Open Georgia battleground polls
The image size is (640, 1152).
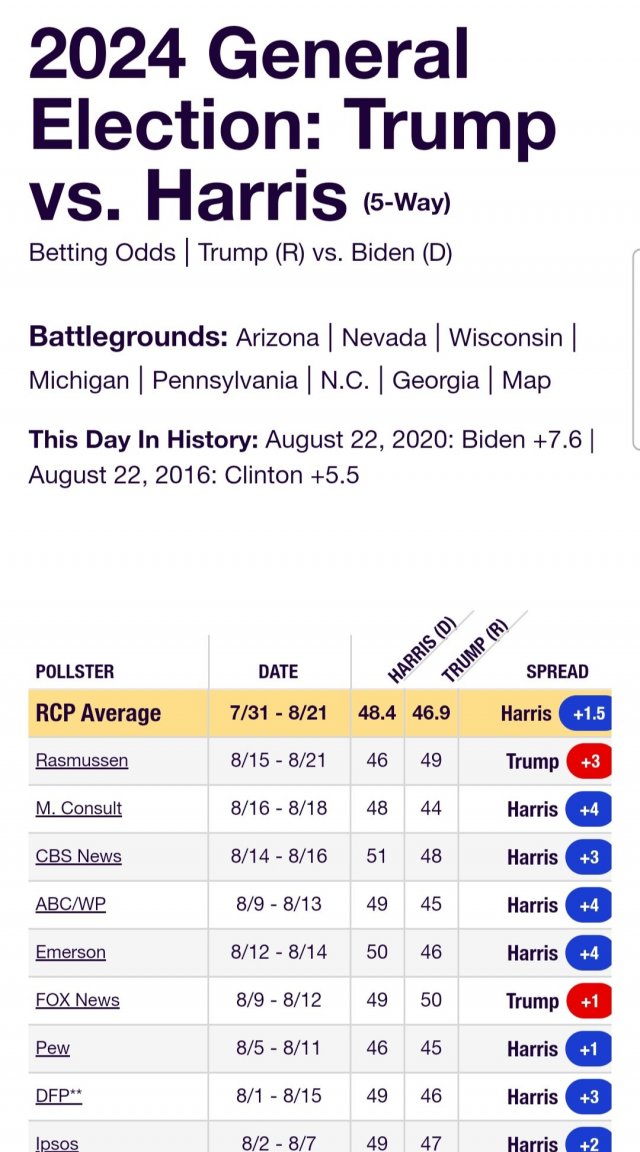click(435, 381)
